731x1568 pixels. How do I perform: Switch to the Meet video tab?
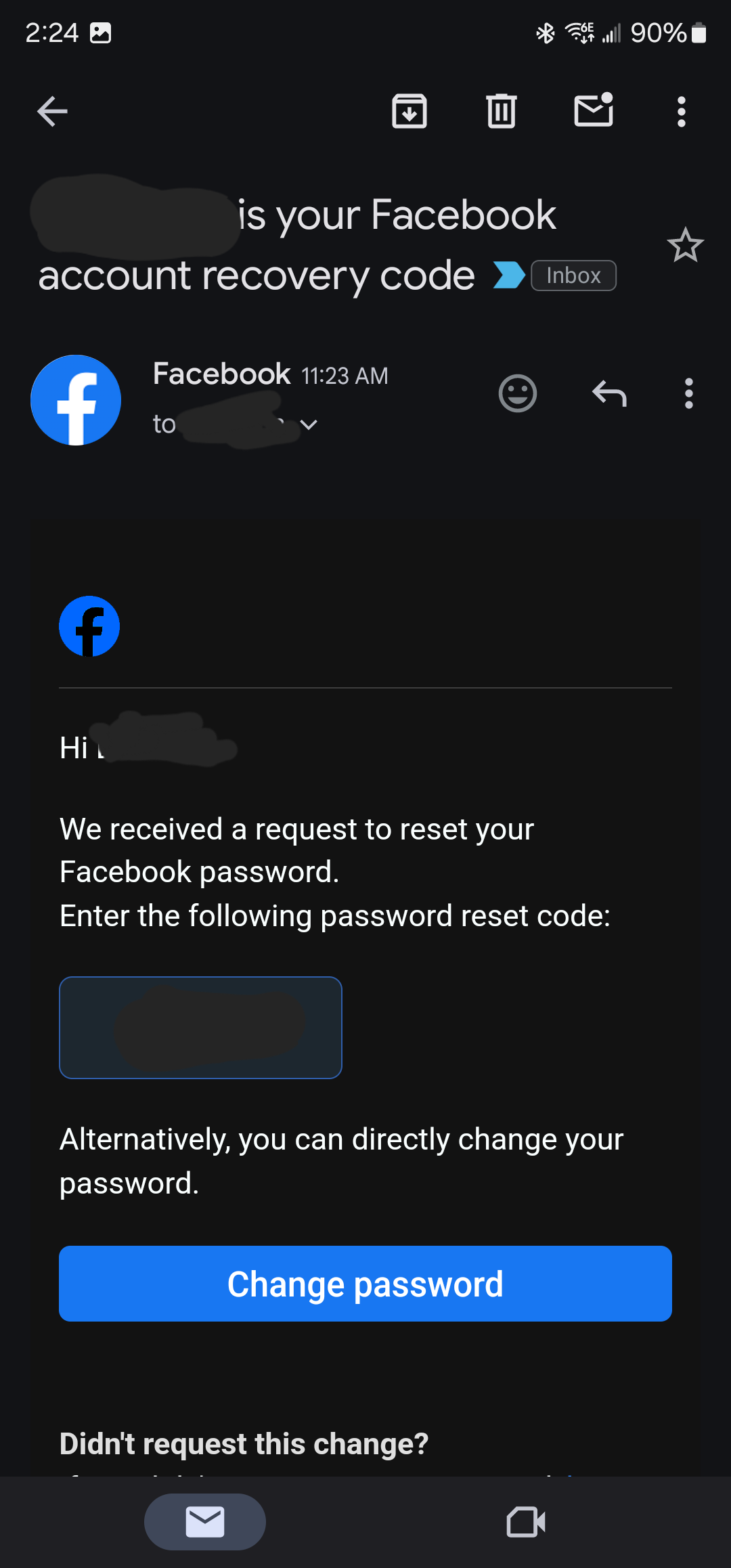pos(526,1522)
